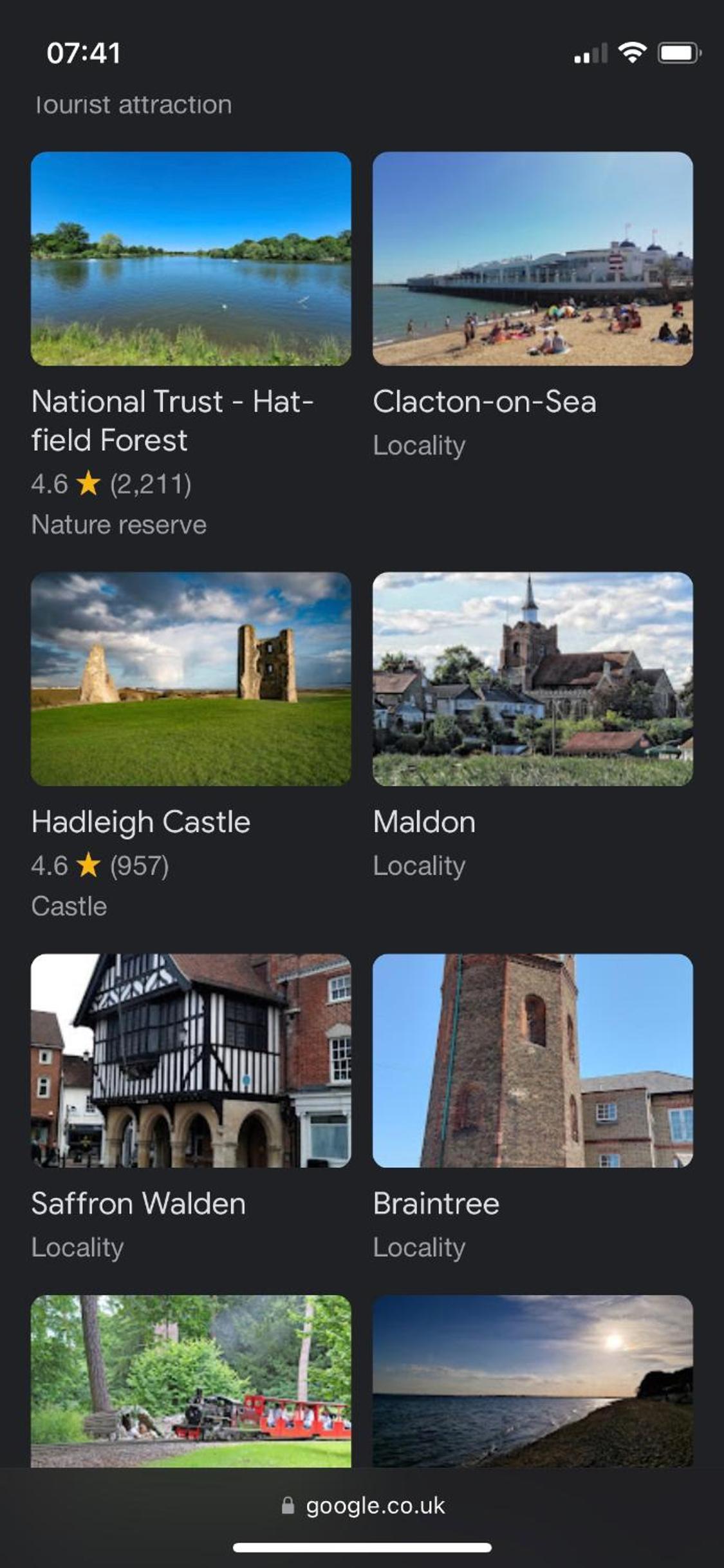Open the Clacton-on-Sea locality card

533,307
